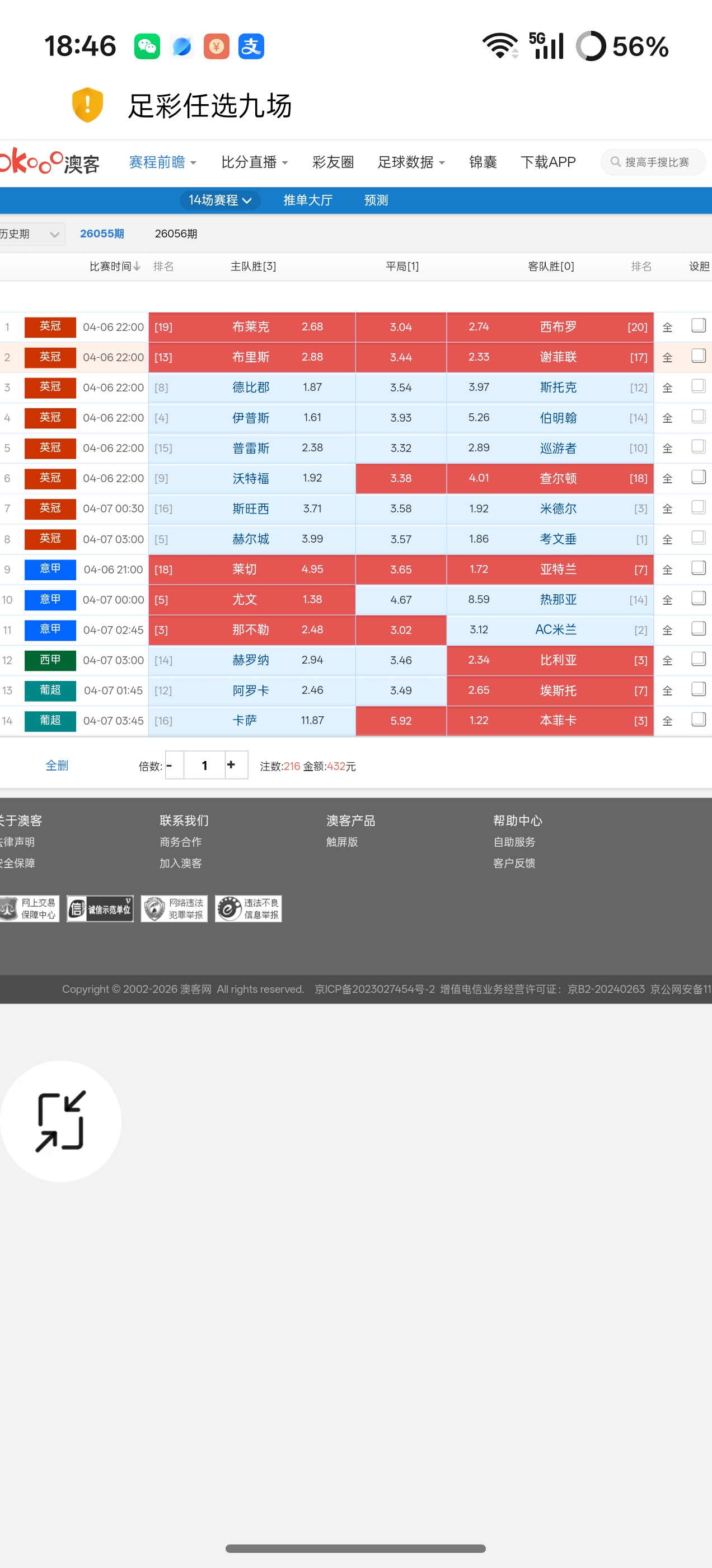Pick draw 3.93 in 伊普斯 vs 伯明翰
Viewport: 712px width, 1568px height.
coord(400,418)
